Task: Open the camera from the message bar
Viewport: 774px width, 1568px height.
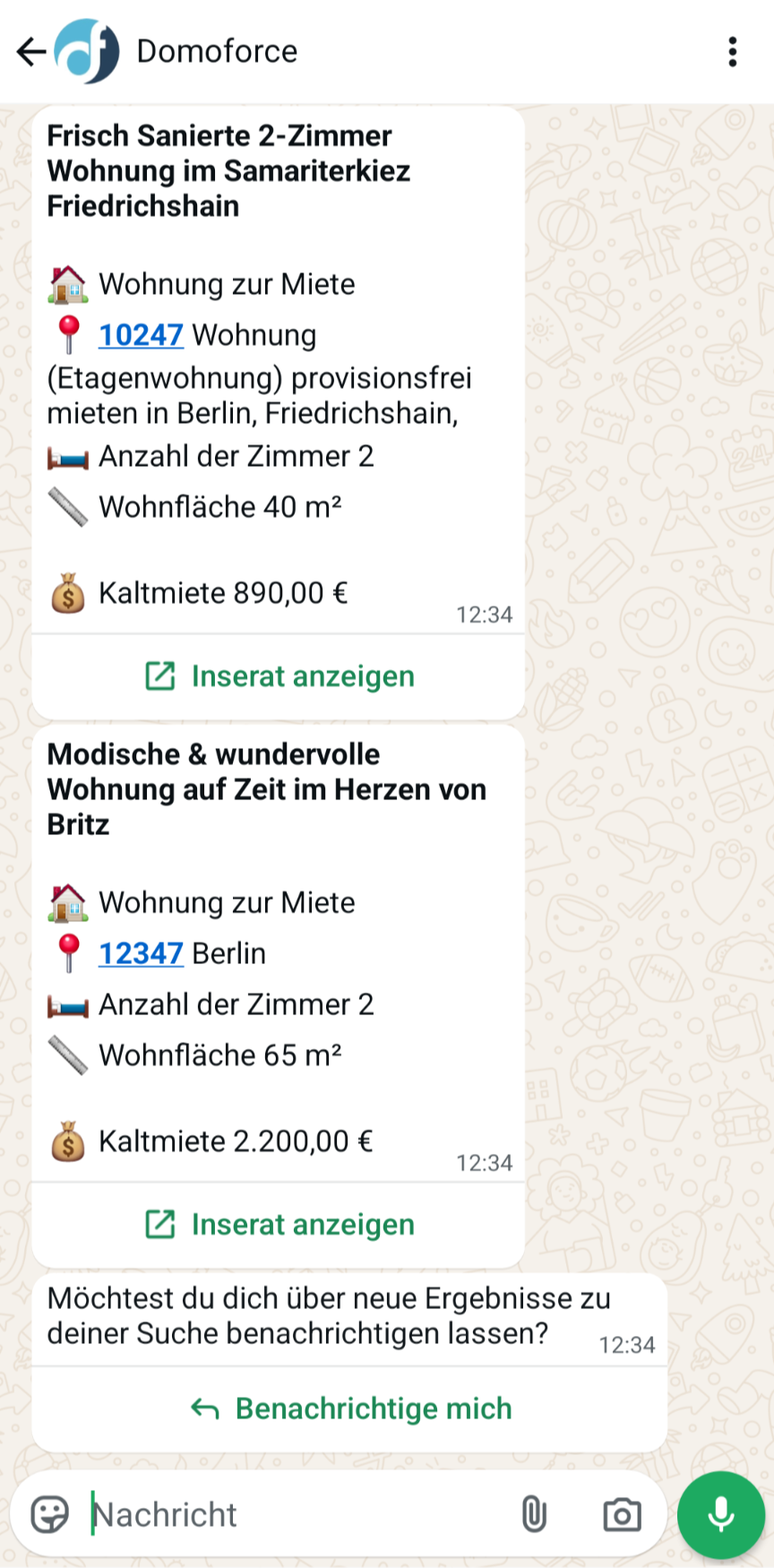Action: pos(622,1515)
